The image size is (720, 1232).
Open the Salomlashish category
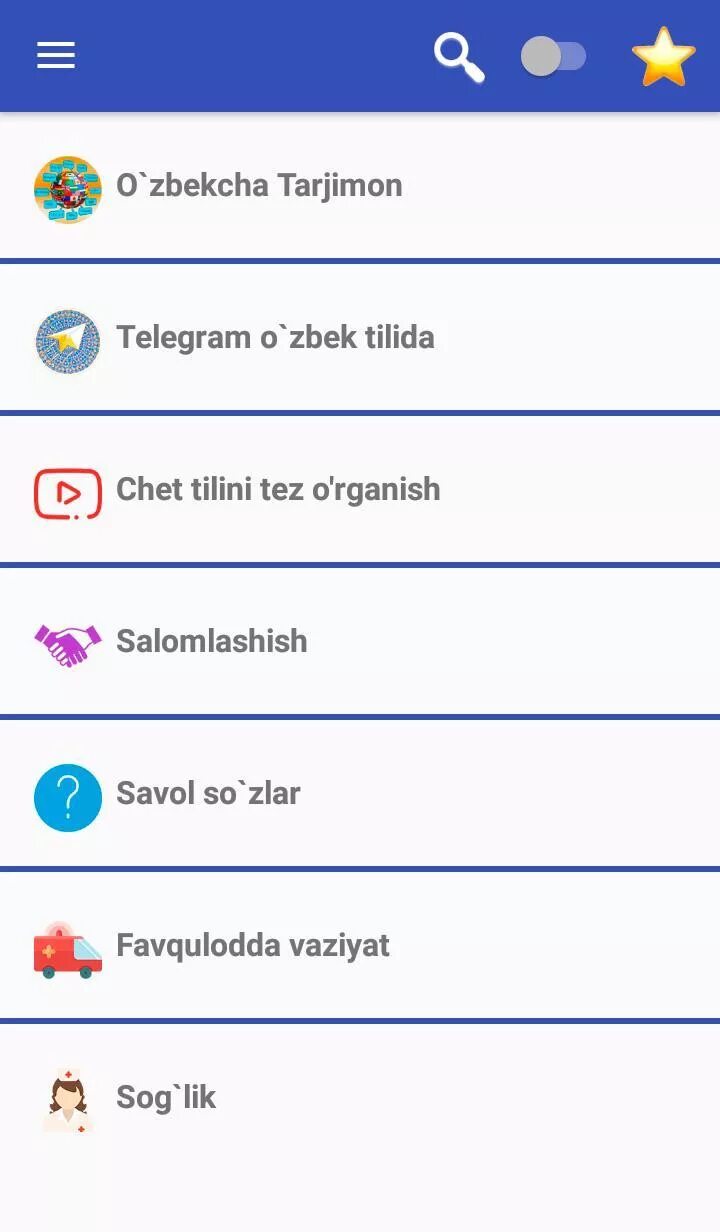coord(360,642)
